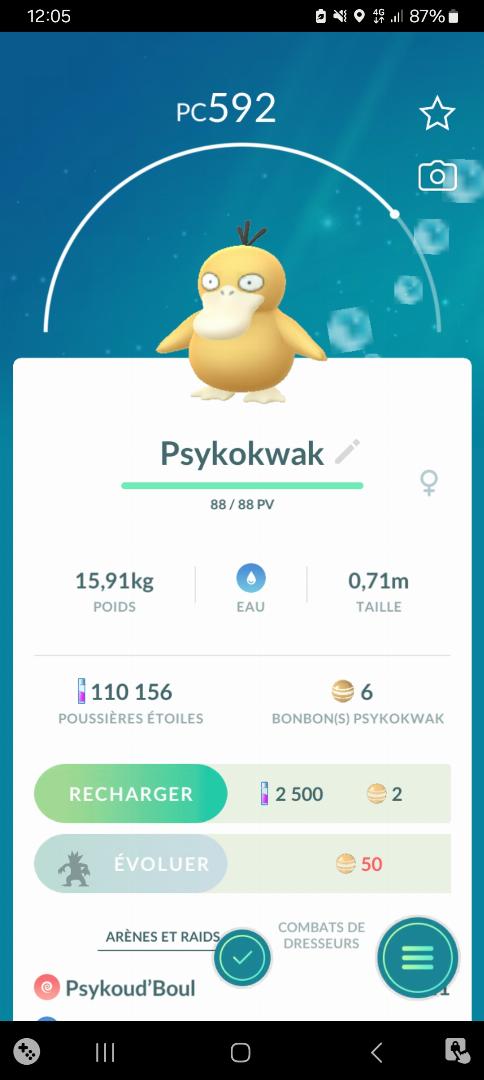Tap the ÉVOLUER button
This screenshot has height=1080, width=484.
(x=131, y=864)
